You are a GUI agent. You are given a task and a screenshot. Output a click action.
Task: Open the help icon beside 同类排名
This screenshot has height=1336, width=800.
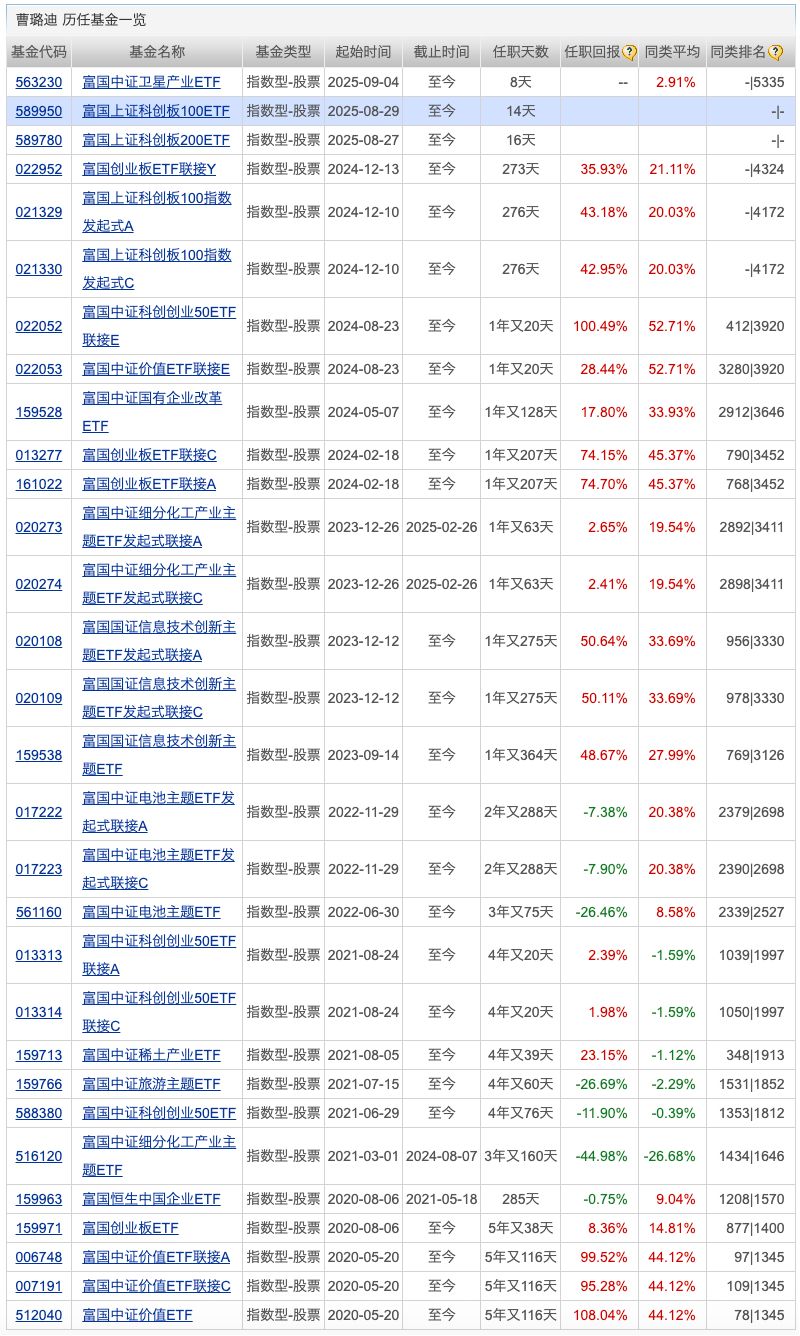point(775,53)
